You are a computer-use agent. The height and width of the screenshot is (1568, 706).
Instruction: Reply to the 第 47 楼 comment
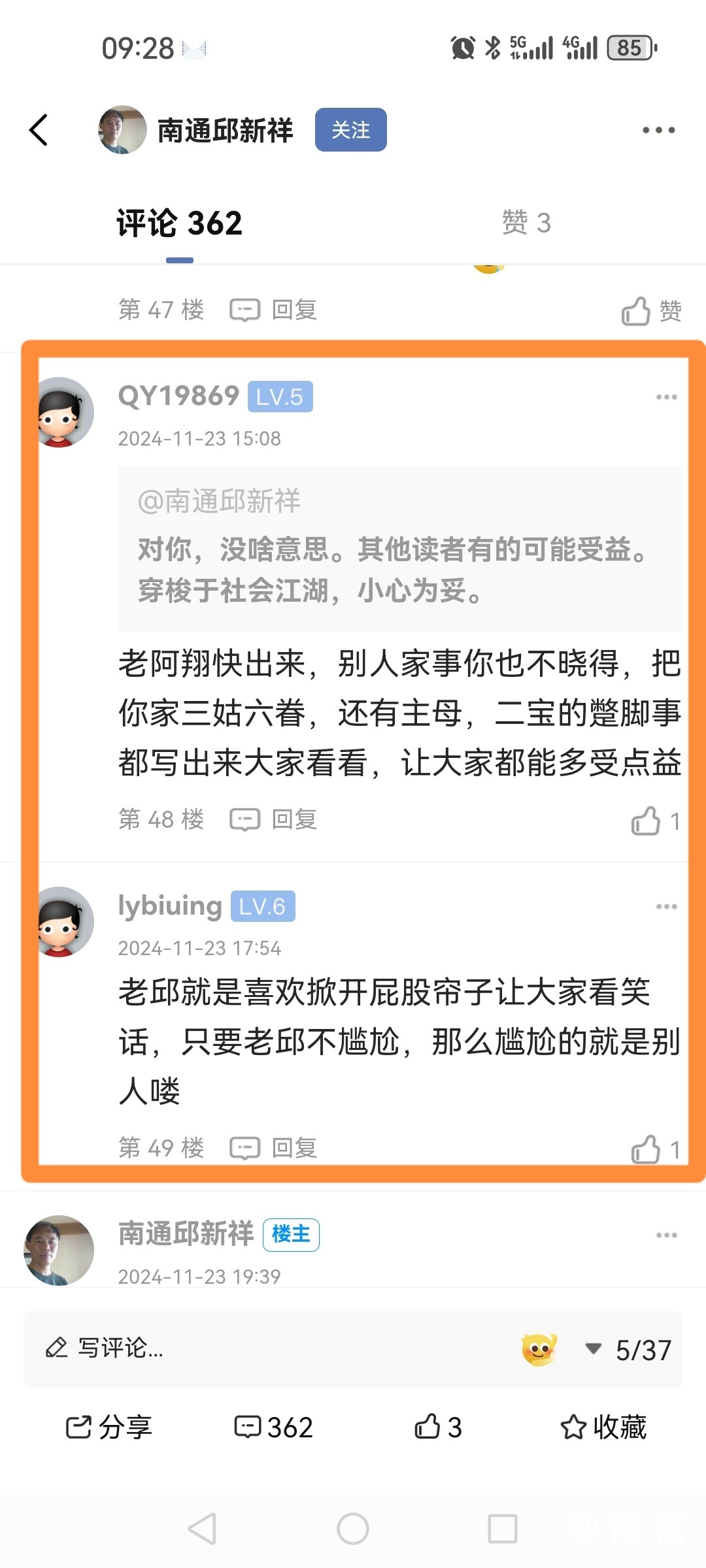pyautogui.click(x=273, y=310)
